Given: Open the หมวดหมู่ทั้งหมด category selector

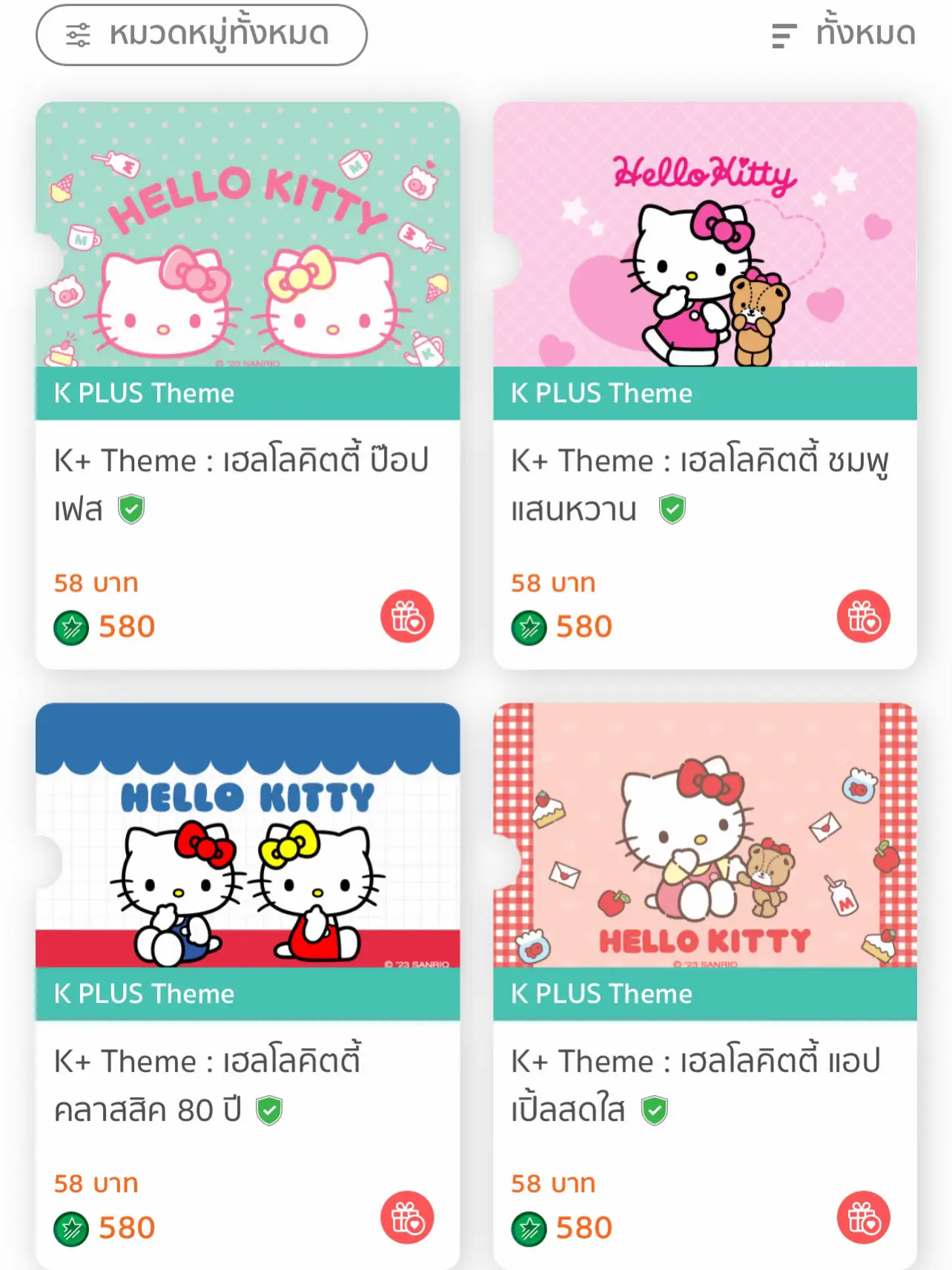Looking at the screenshot, I should click(200, 33).
